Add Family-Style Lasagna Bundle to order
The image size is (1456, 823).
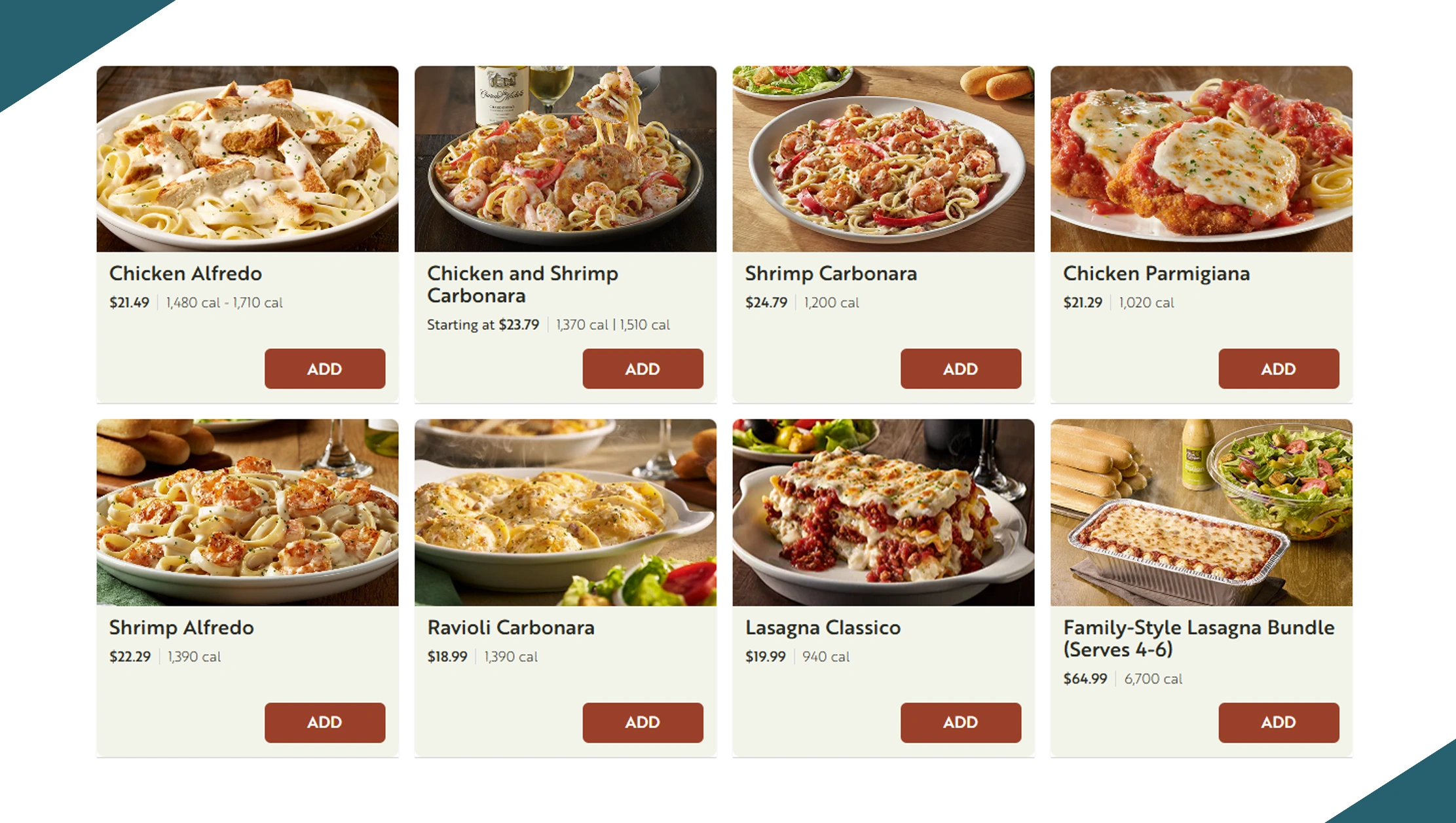click(1278, 722)
